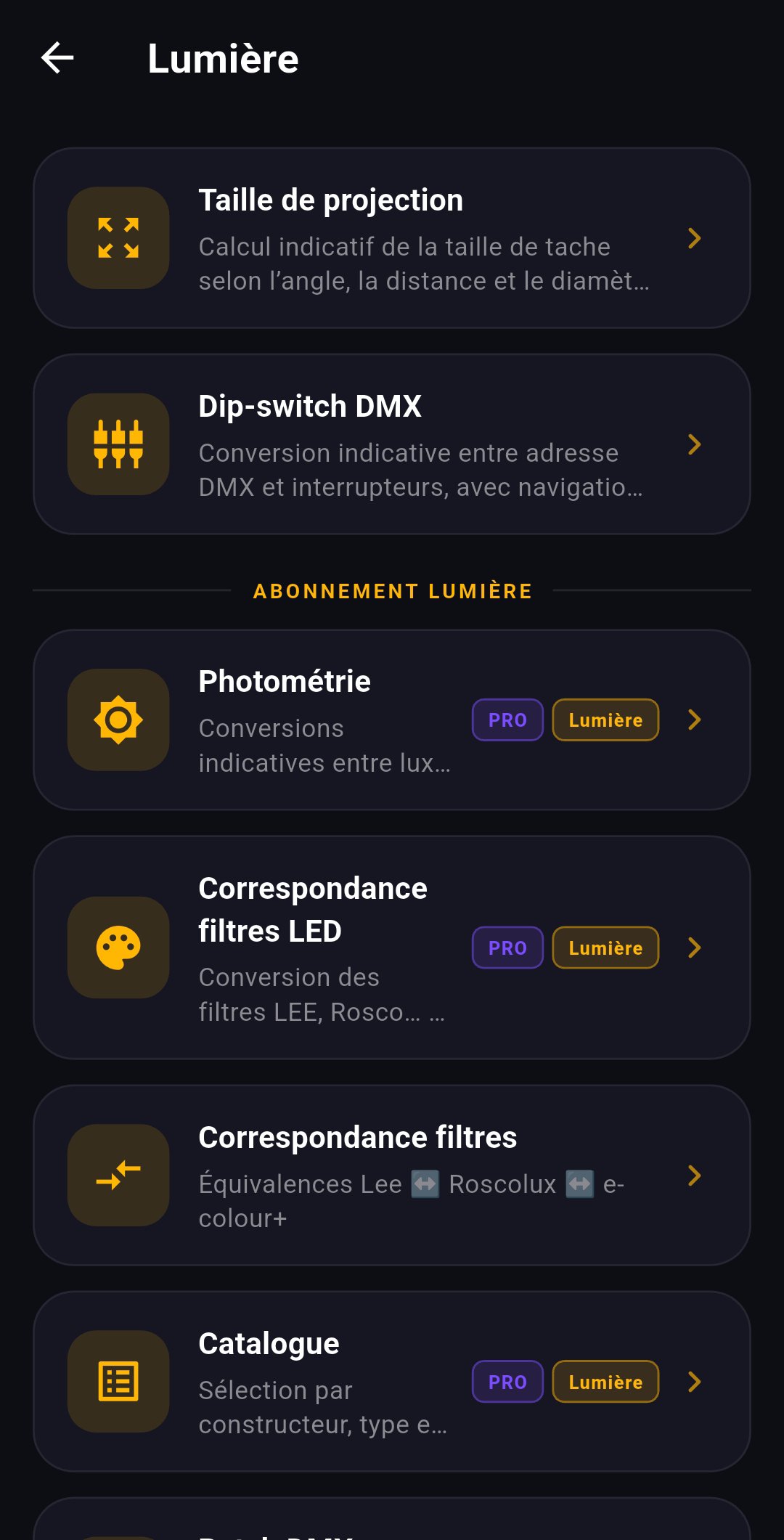Open the Dip-switch DMX converter

[x=392, y=444]
